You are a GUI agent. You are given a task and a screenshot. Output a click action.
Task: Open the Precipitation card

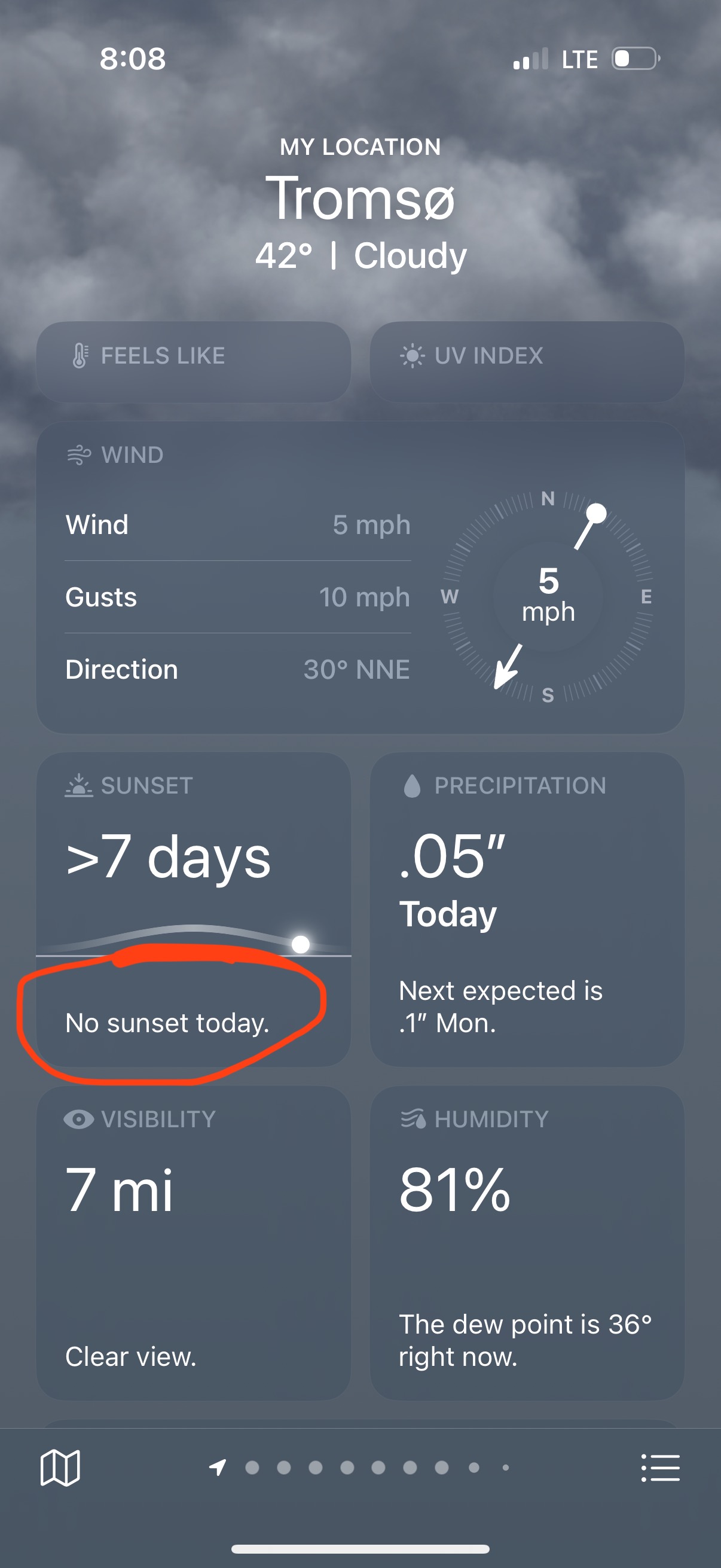(527, 909)
